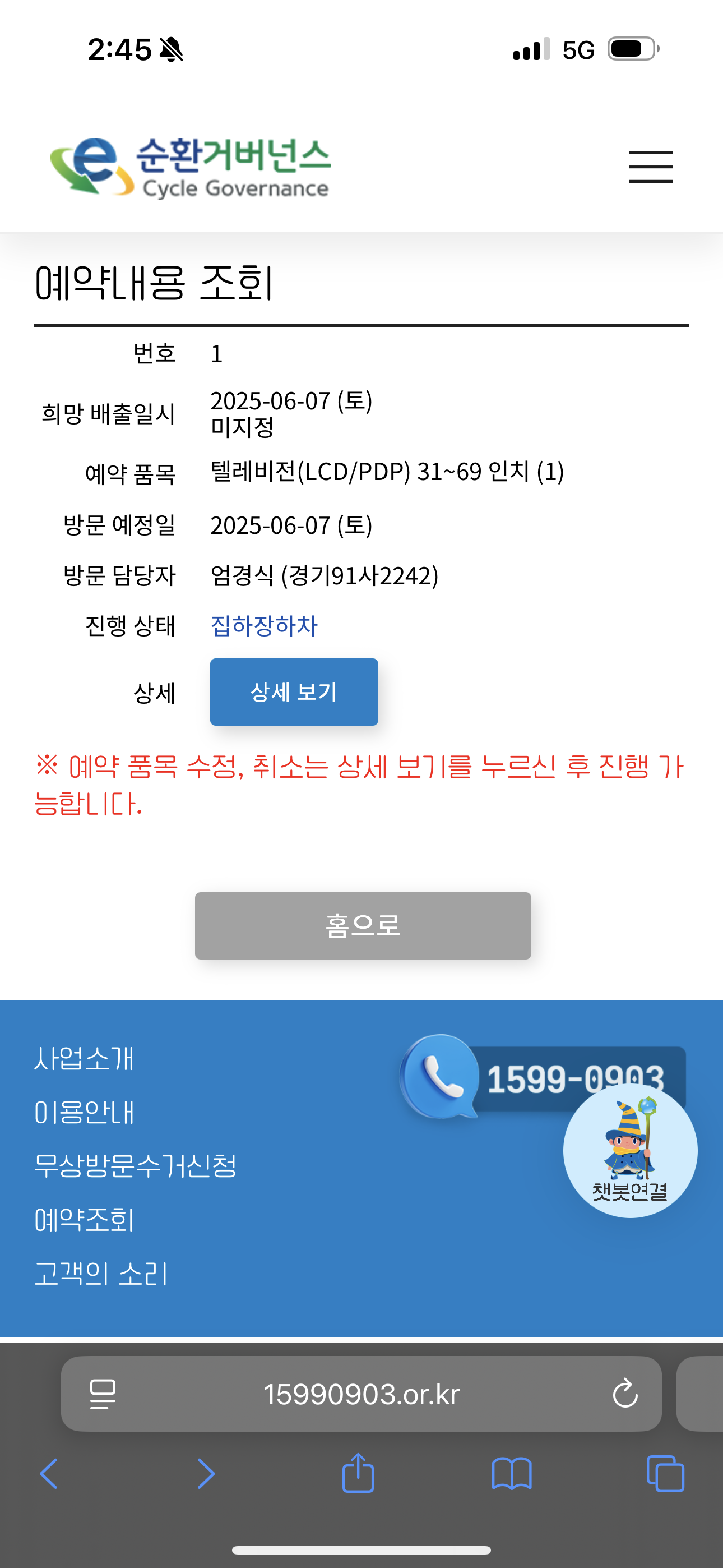Tap the 15990903.or.kr address bar

click(361, 1393)
